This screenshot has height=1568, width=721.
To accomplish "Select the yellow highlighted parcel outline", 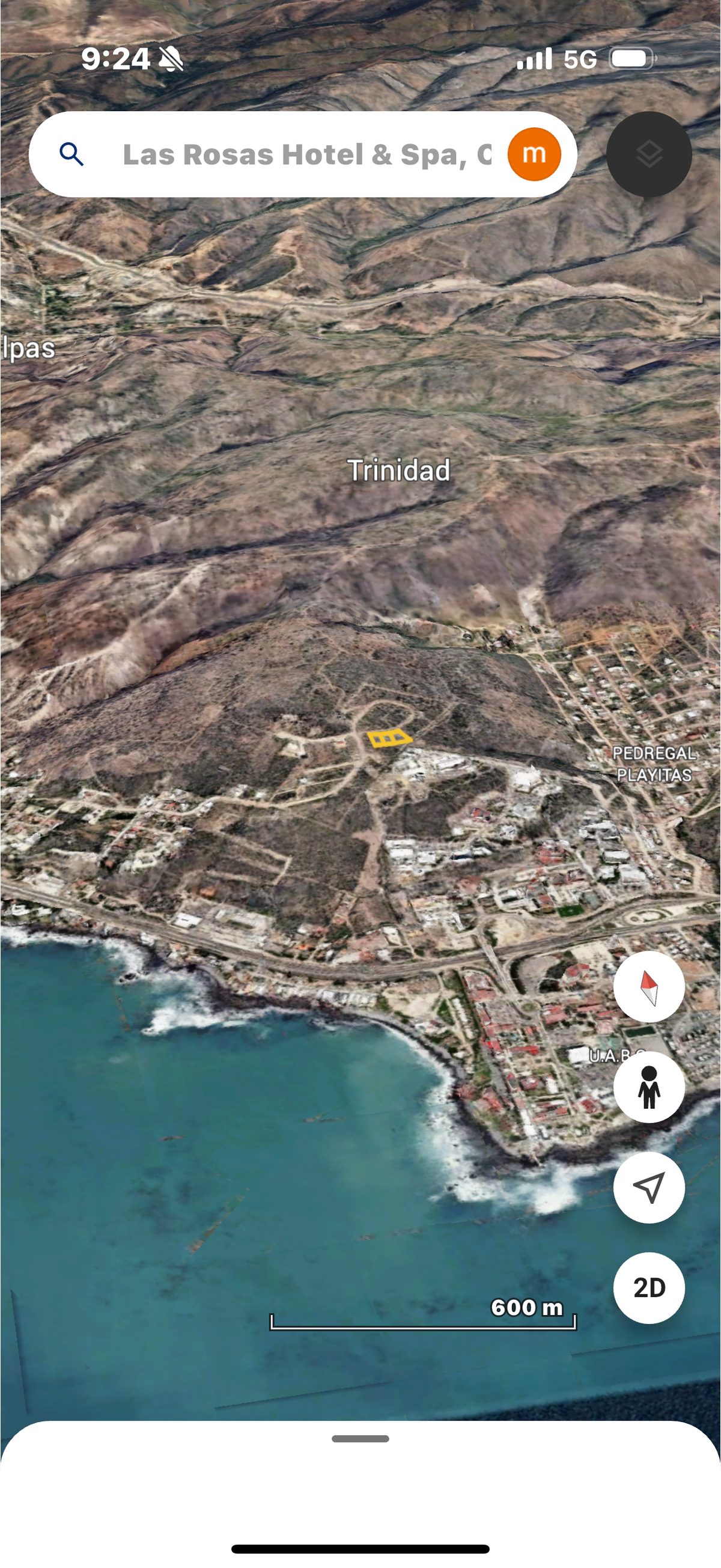I will 389,738.
